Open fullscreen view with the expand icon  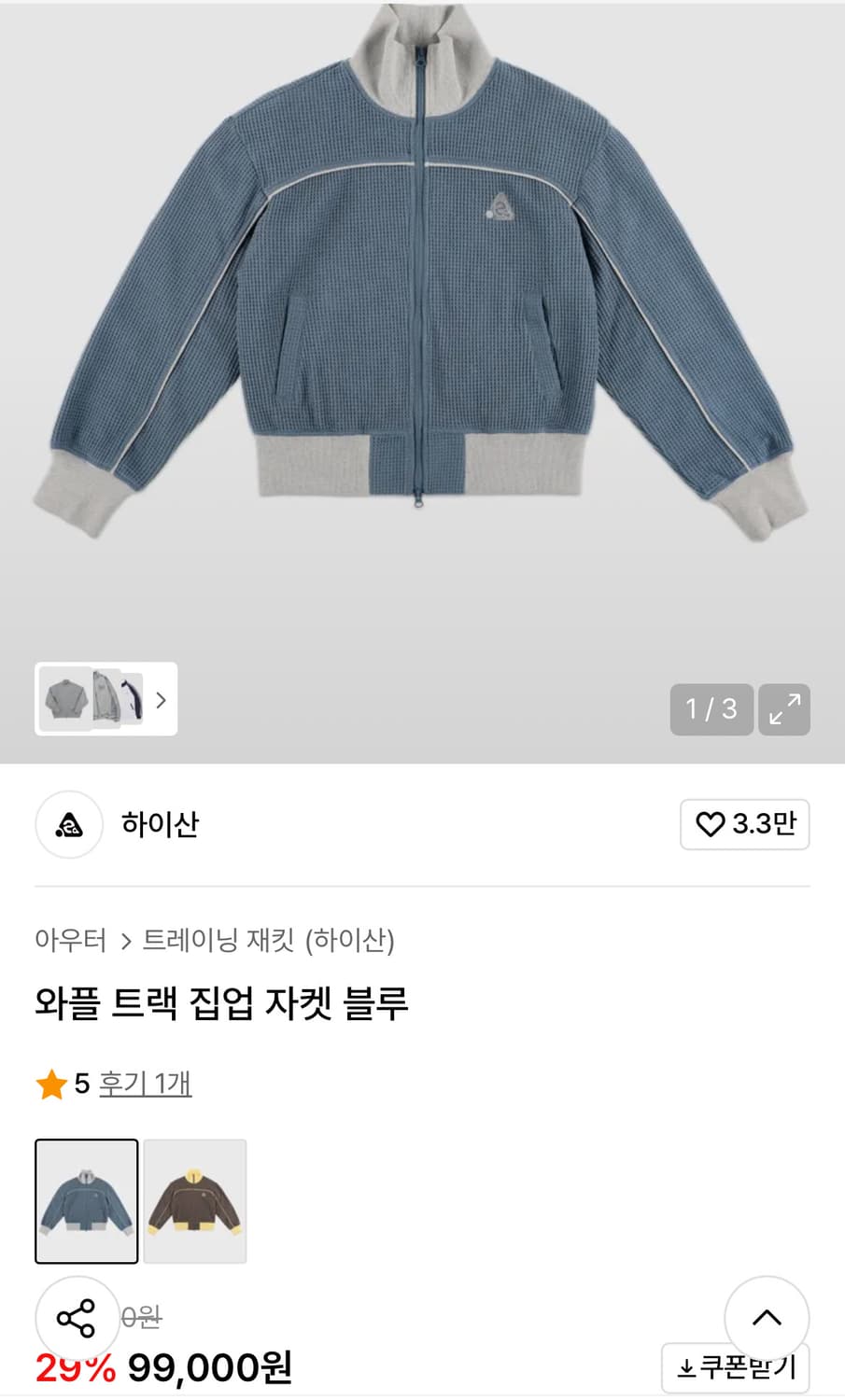click(x=785, y=710)
